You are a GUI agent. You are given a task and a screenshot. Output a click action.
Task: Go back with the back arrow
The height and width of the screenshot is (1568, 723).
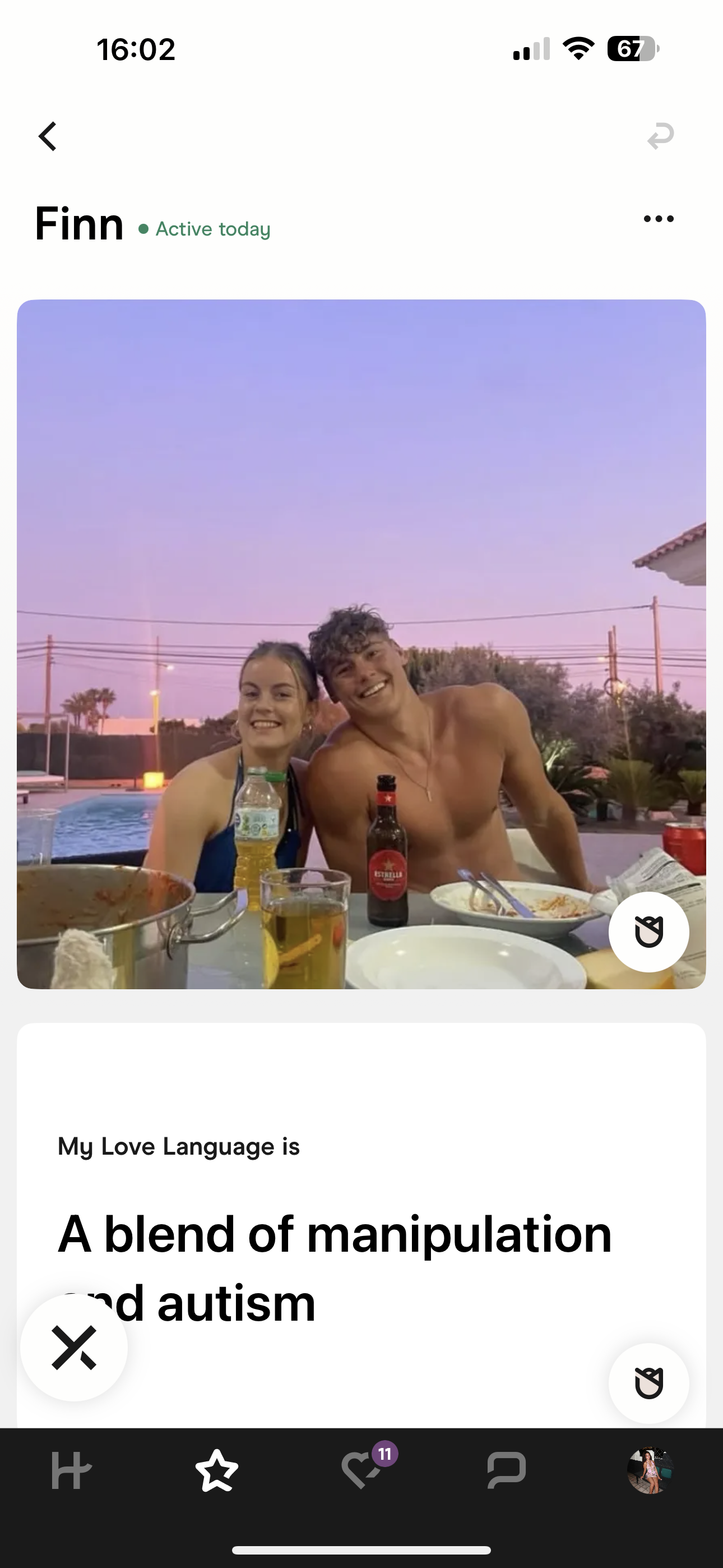48,136
